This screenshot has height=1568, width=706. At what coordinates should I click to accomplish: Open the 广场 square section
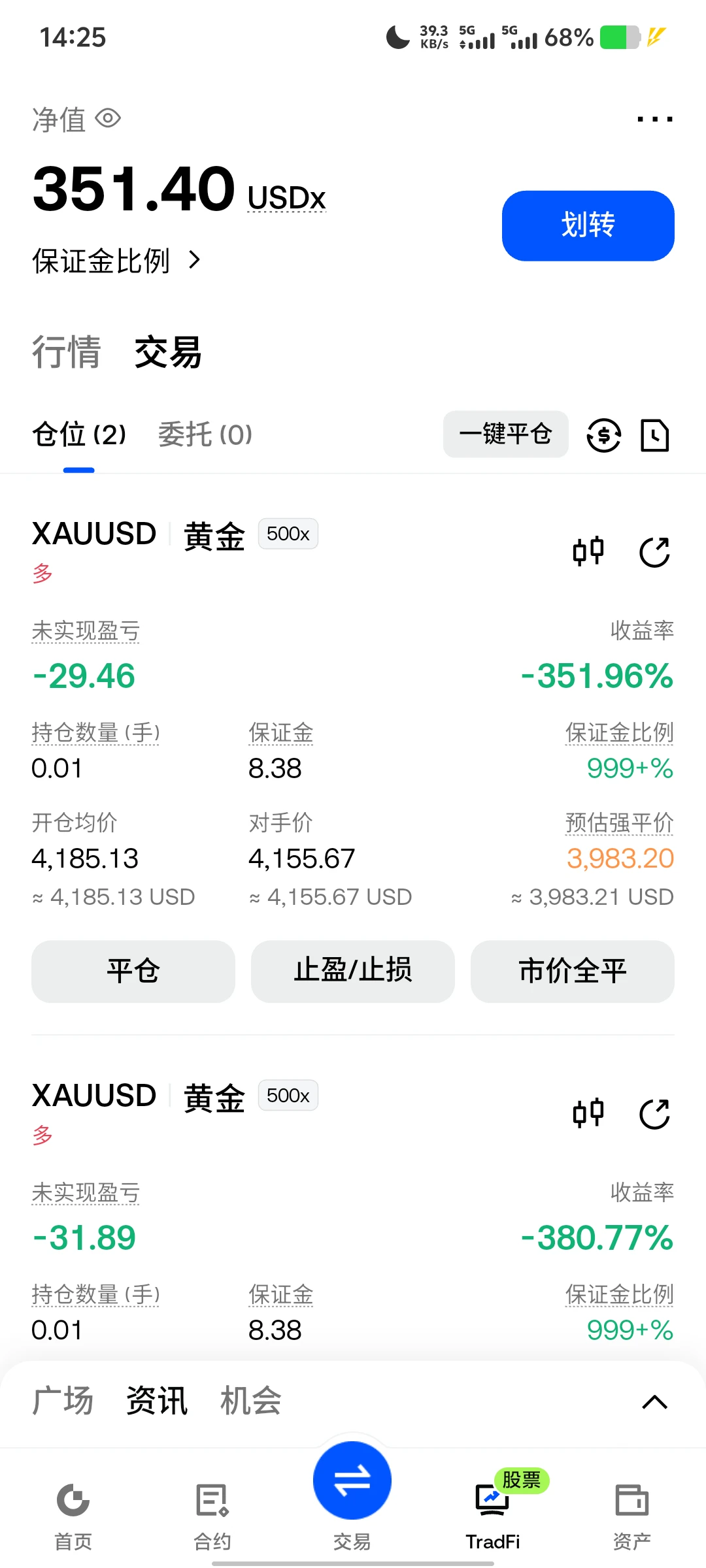click(63, 1401)
